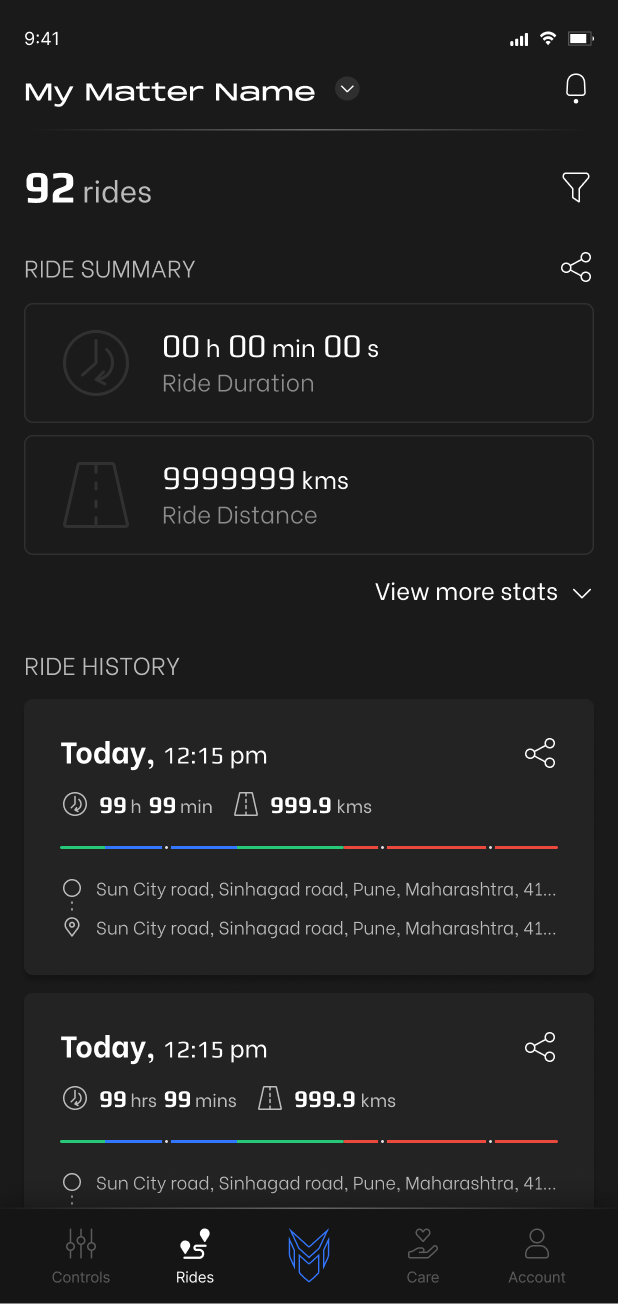Switch to the Care tab
This screenshot has height=1304, width=618.
pos(423,1256)
